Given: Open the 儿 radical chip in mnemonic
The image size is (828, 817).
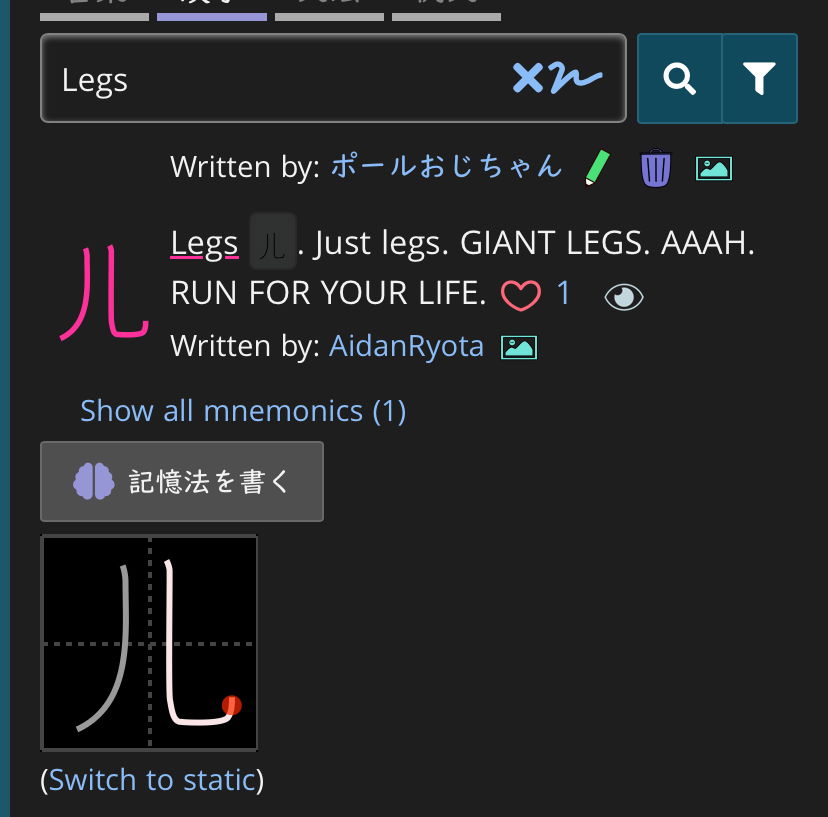Looking at the screenshot, I should tap(272, 244).
